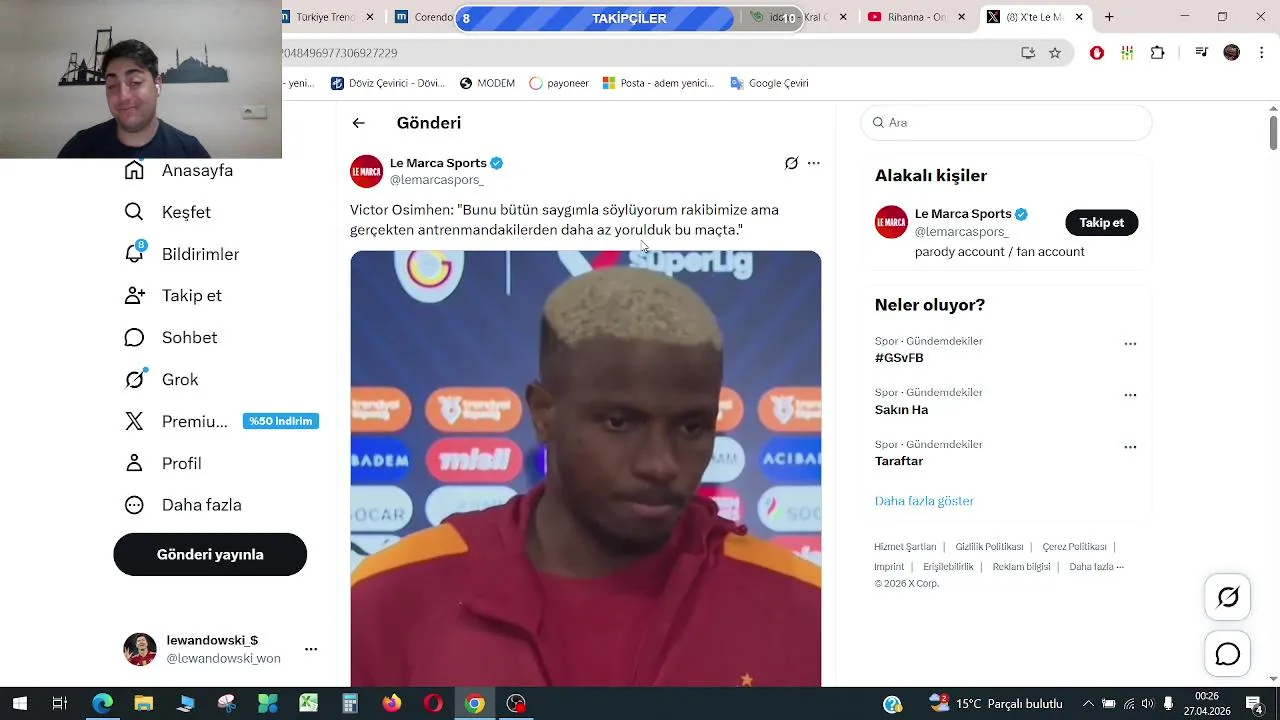
Task: Open the Gizlilik Politikası footer link
Action: [989, 547]
